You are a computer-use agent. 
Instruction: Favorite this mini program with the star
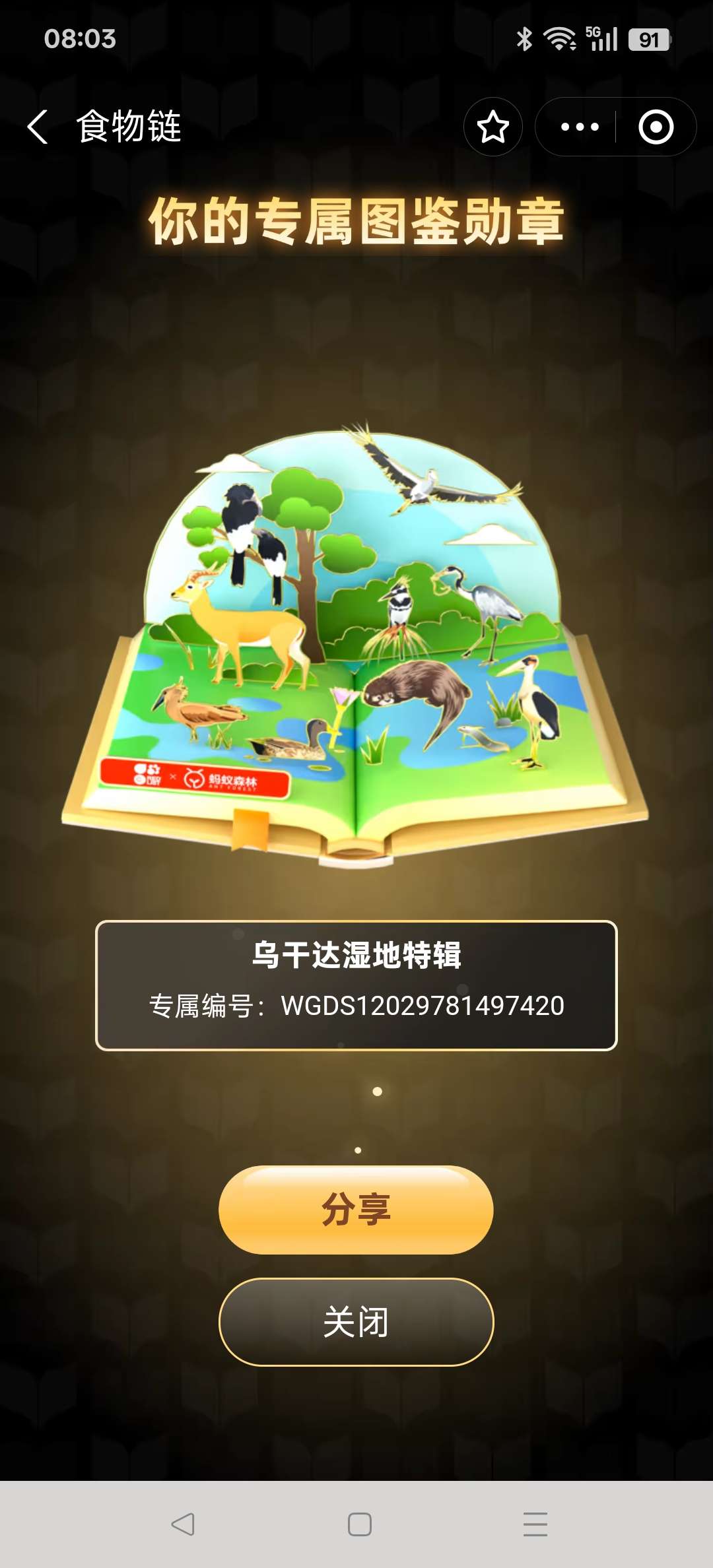492,127
